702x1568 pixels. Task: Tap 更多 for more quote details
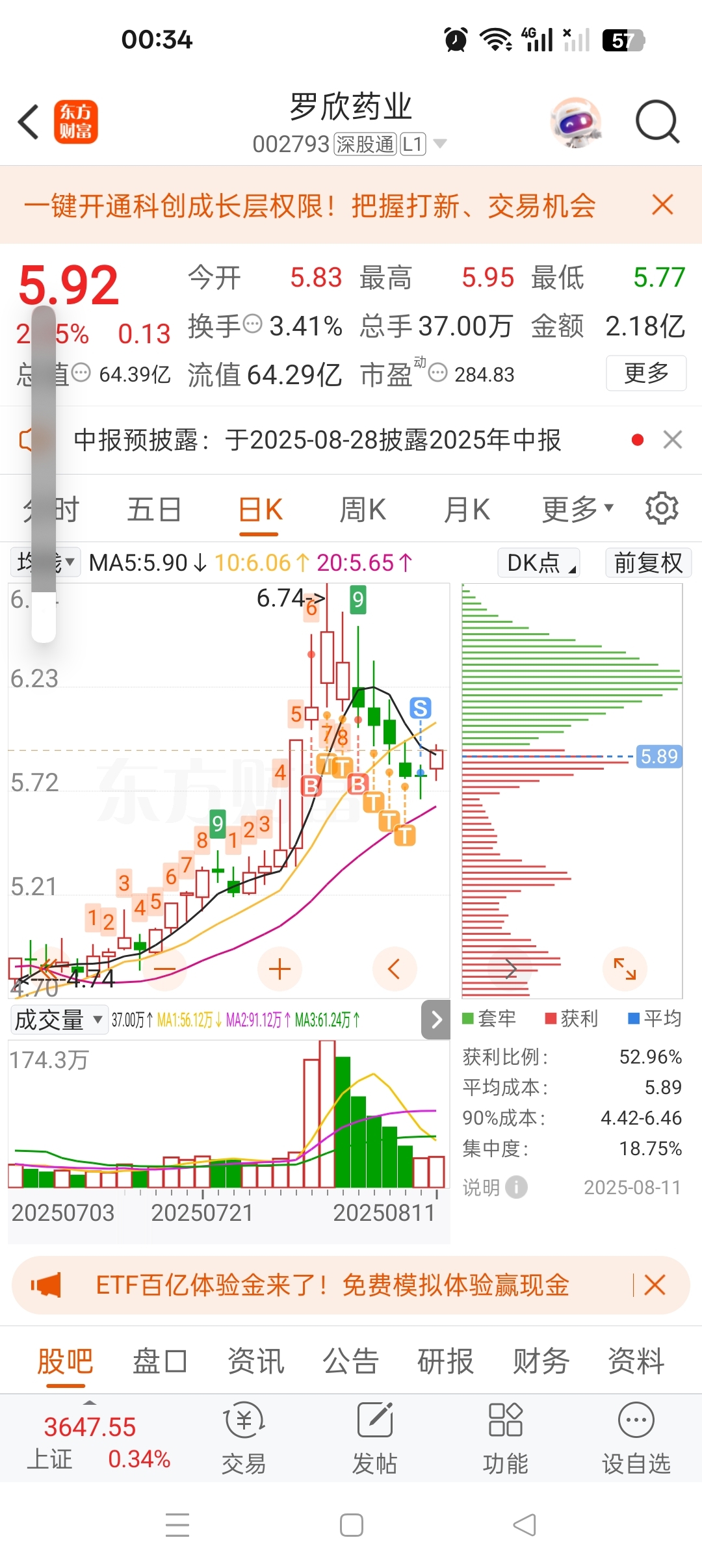646,373
